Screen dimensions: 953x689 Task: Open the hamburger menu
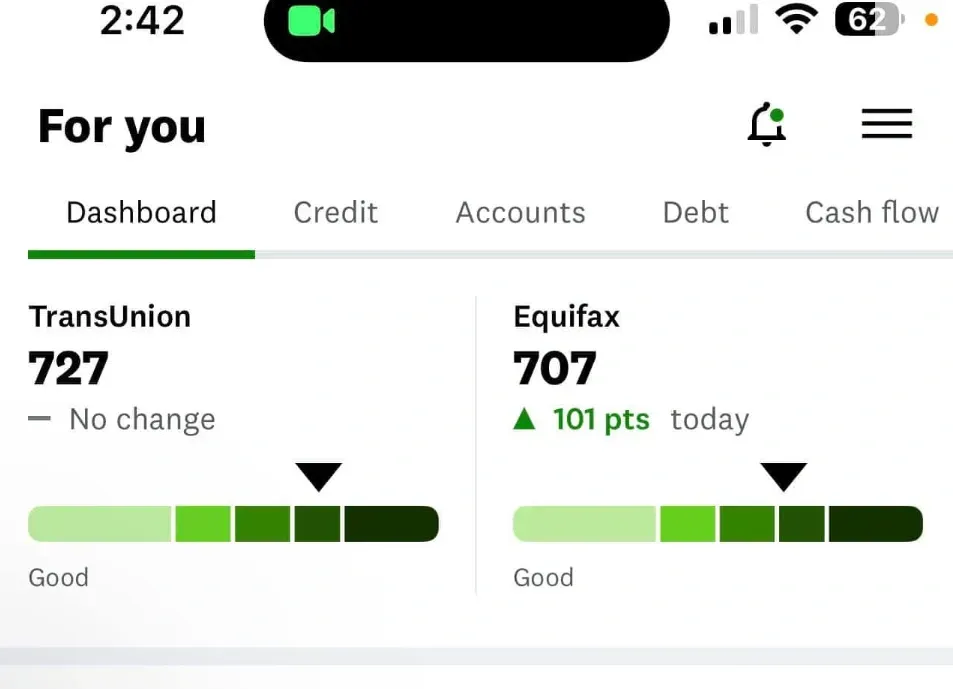pyautogui.click(x=886, y=124)
